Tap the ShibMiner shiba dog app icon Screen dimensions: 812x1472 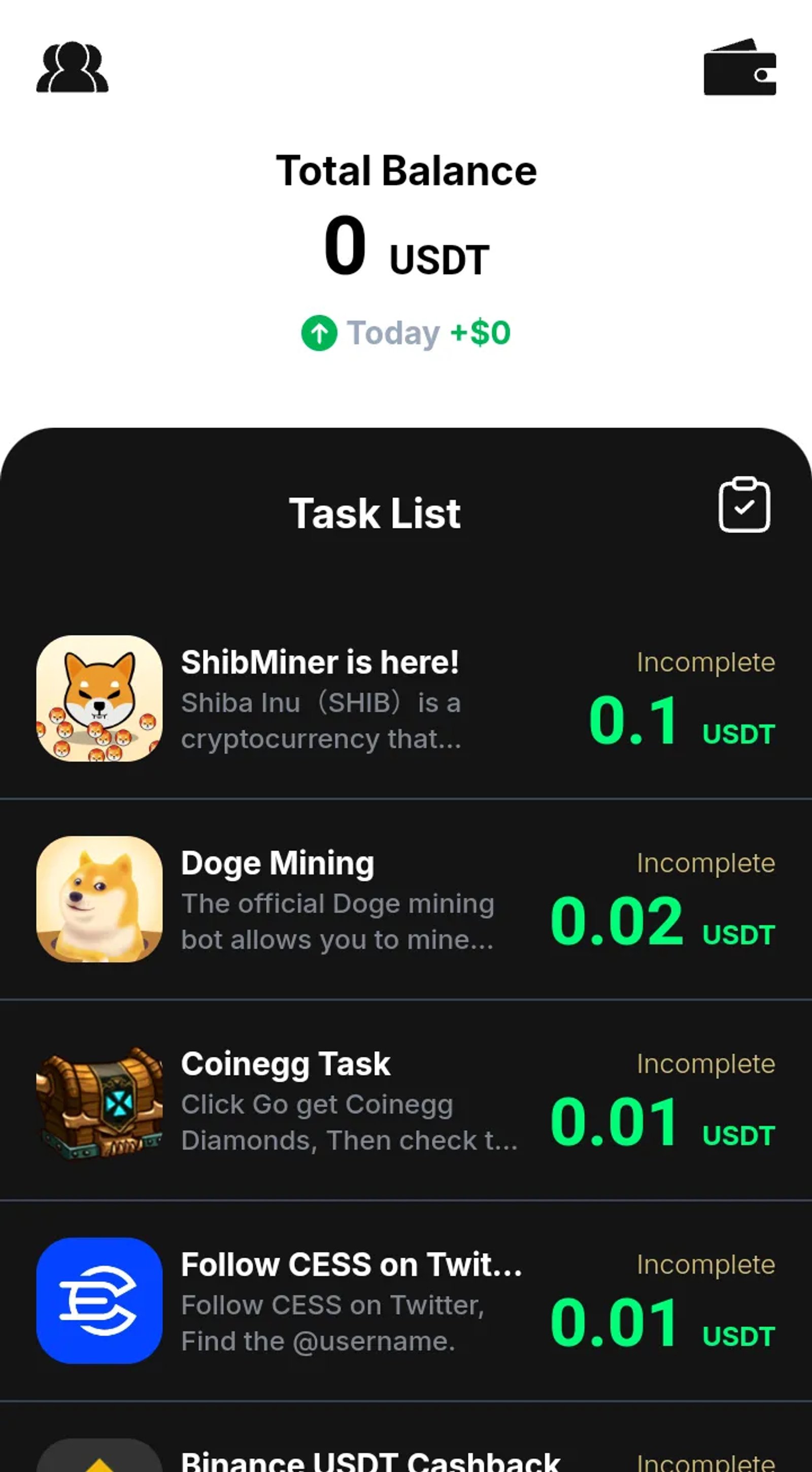click(x=98, y=698)
